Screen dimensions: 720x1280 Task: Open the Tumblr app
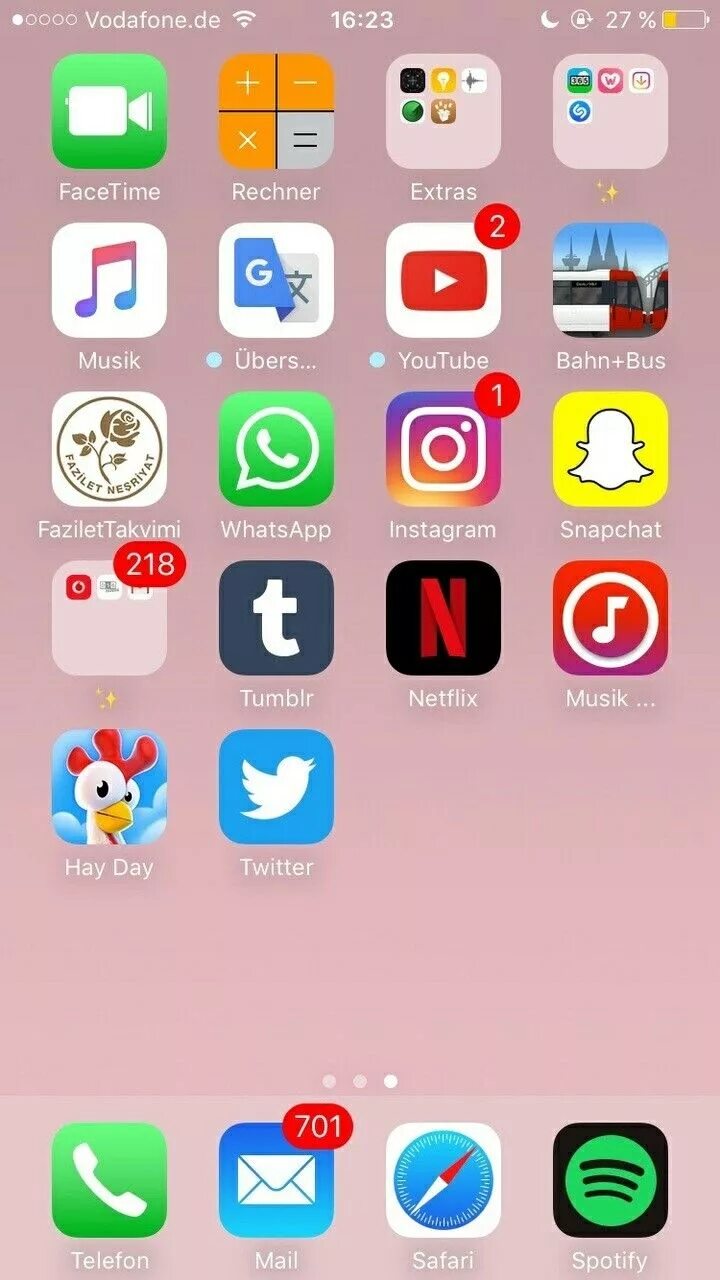click(276, 618)
